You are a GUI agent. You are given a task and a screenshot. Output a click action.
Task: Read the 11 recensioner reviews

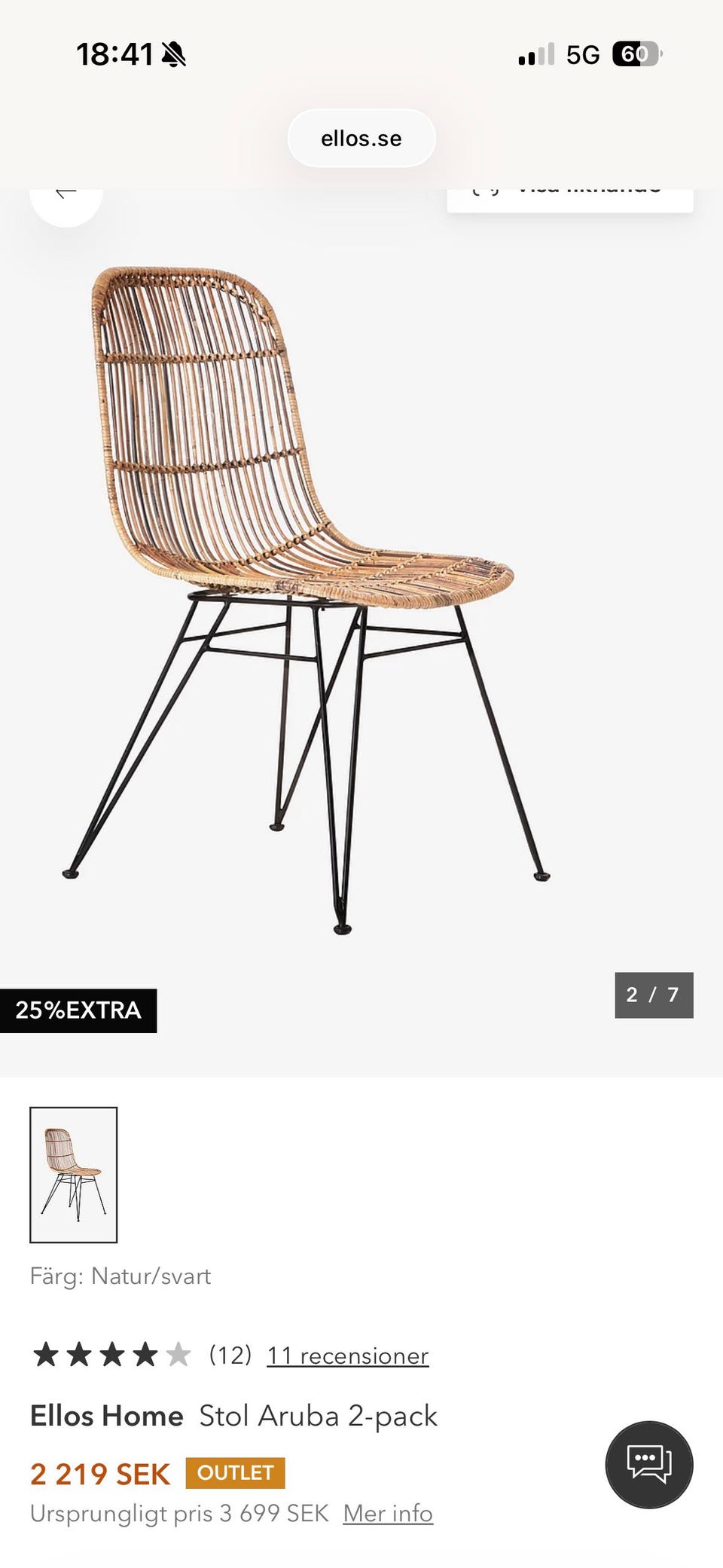(347, 1356)
